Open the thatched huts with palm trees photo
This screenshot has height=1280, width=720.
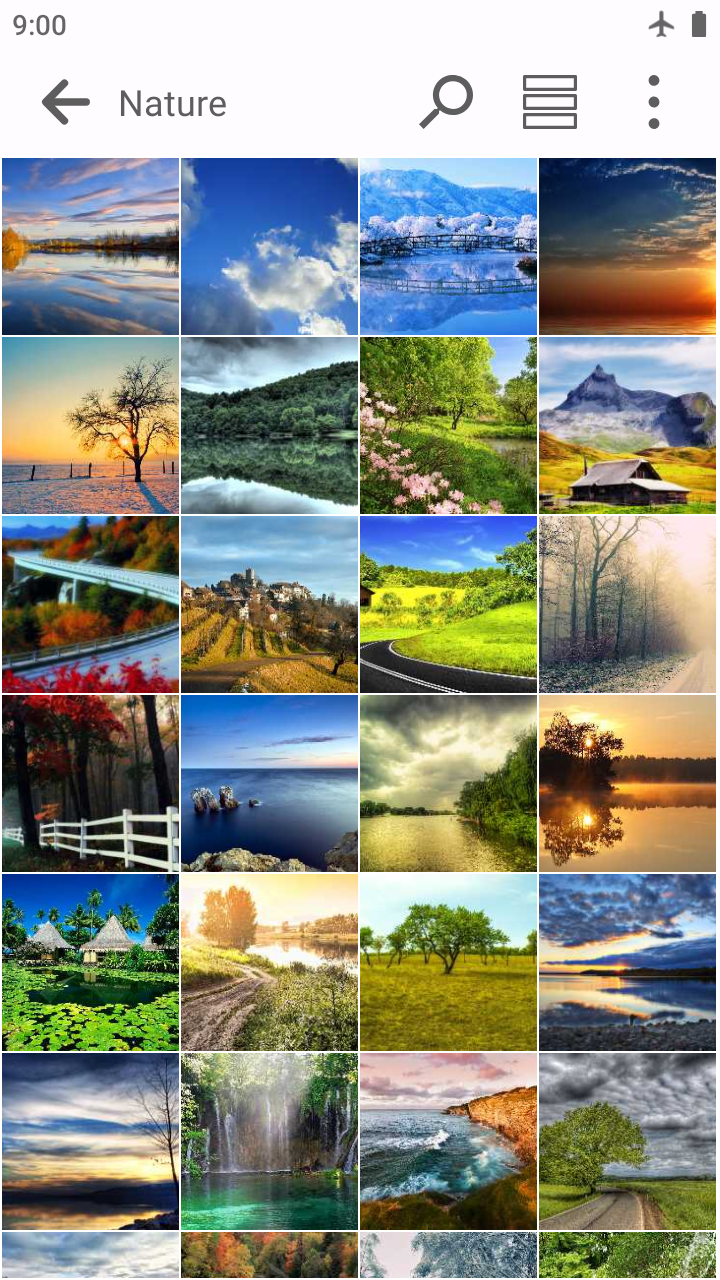click(x=91, y=962)
